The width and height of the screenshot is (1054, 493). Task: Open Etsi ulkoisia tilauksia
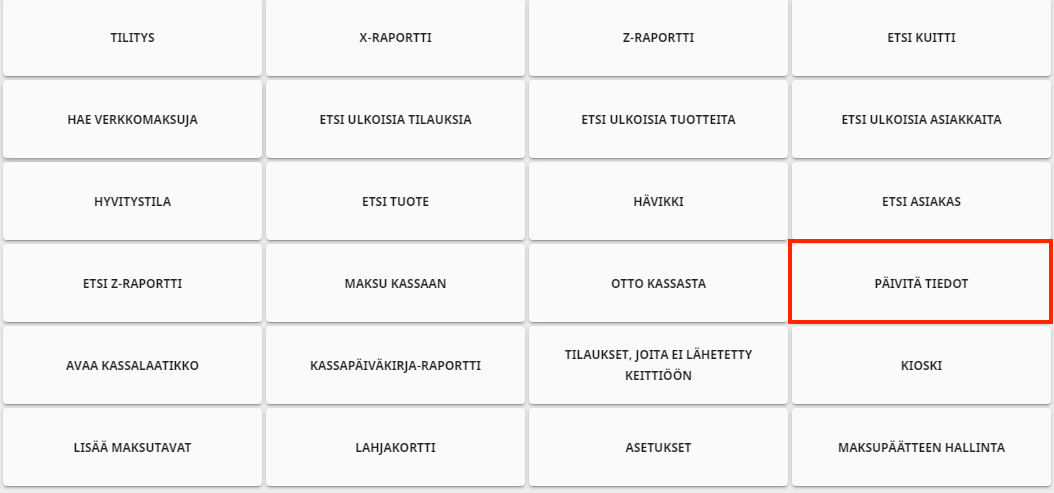tap(395, 120)
